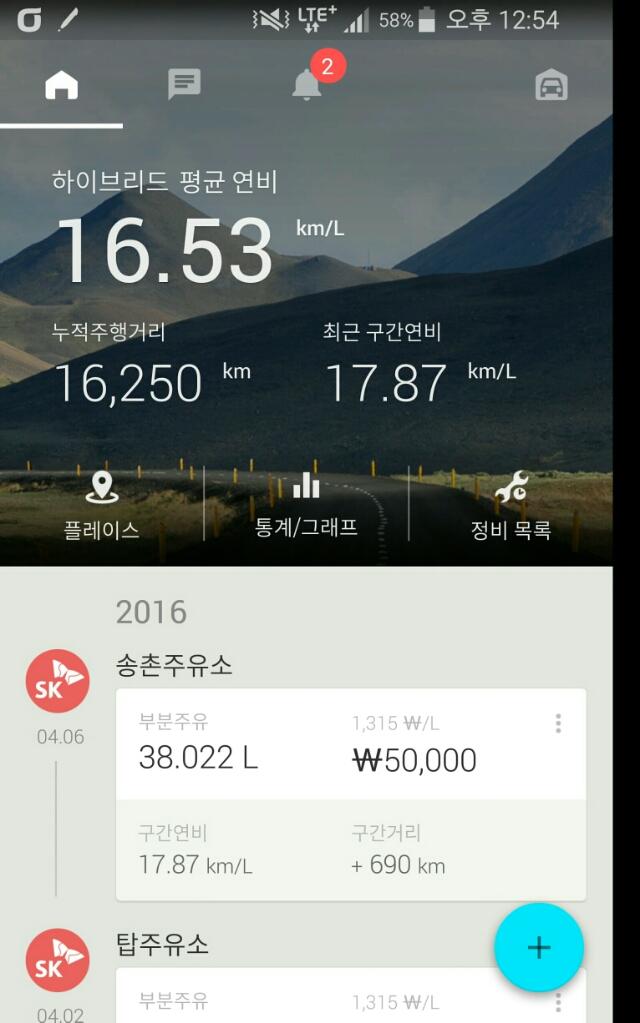Open the 탑주유소 refuel record
Viewport: 640px width, 1023px height.
tap(300, 995)
